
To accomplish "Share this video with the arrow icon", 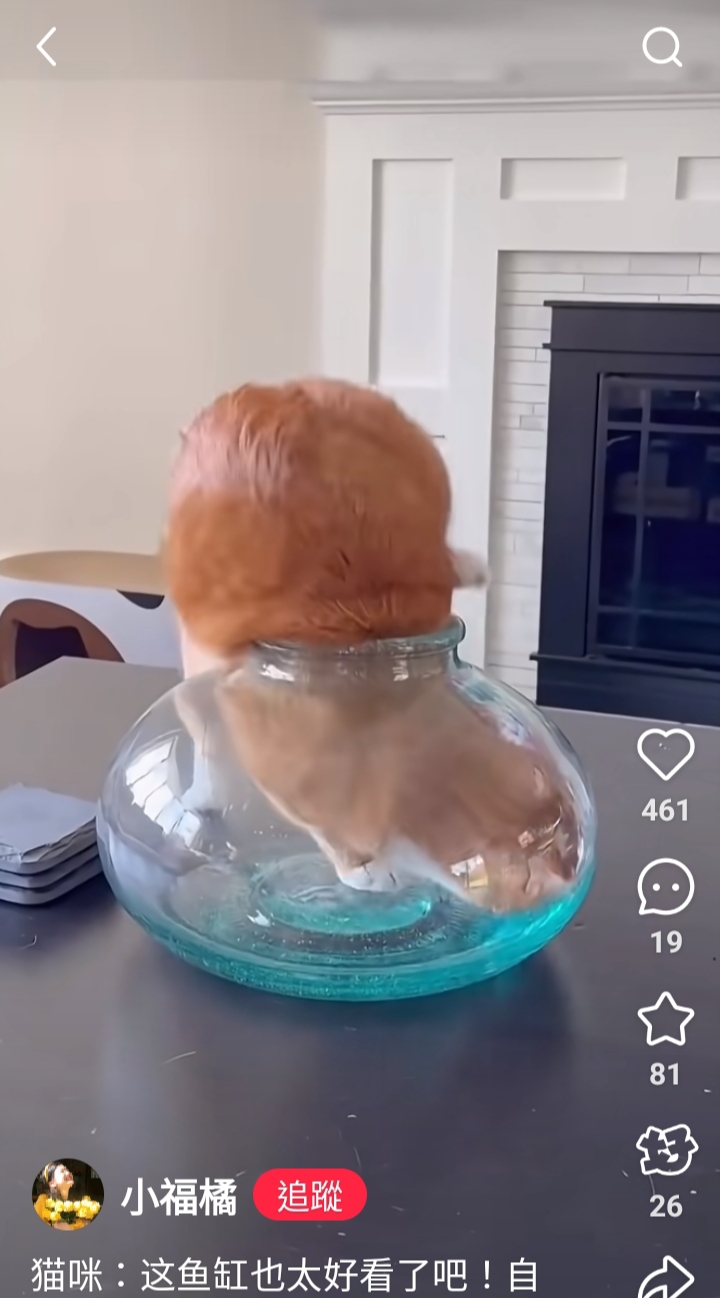I will [x=666, y=1277].
